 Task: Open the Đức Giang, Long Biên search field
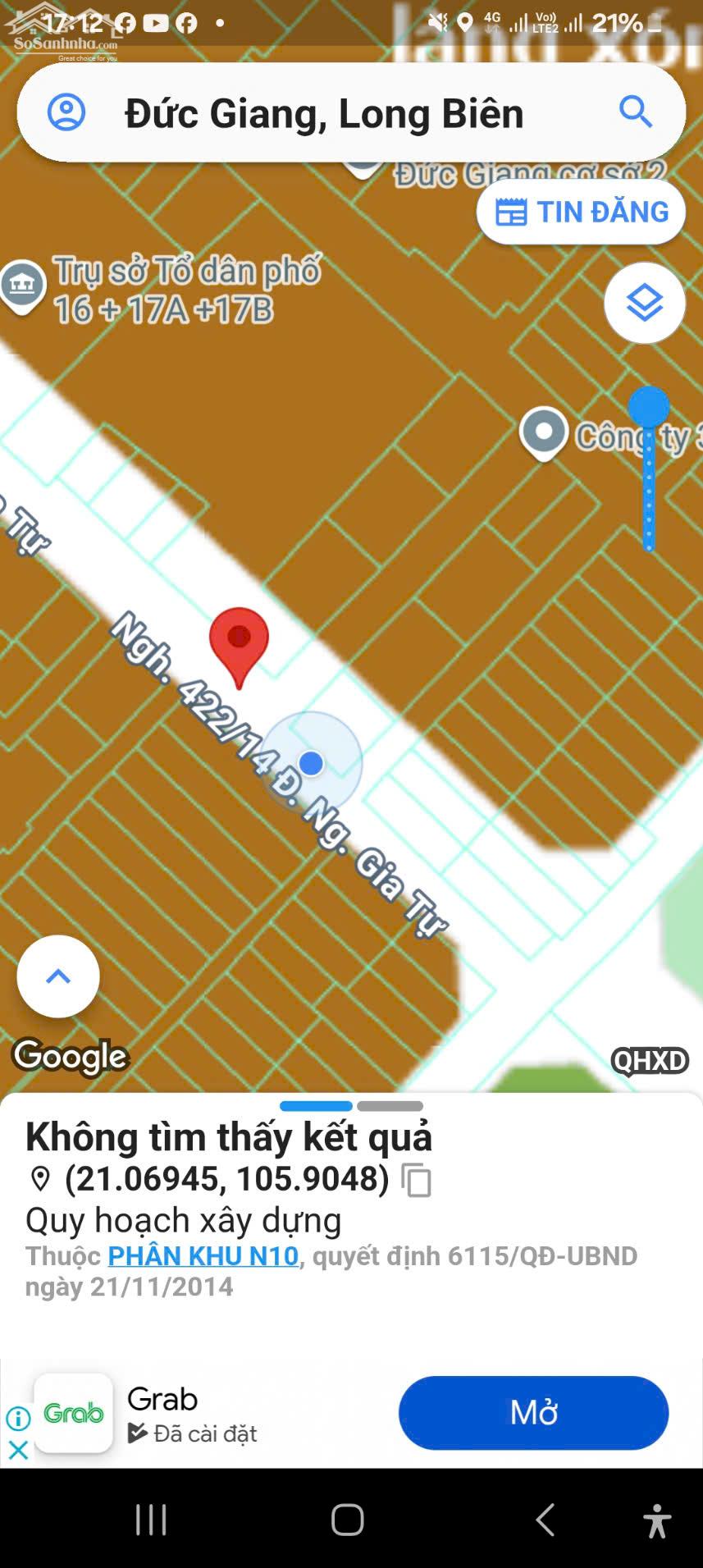(x=324, y=113)
